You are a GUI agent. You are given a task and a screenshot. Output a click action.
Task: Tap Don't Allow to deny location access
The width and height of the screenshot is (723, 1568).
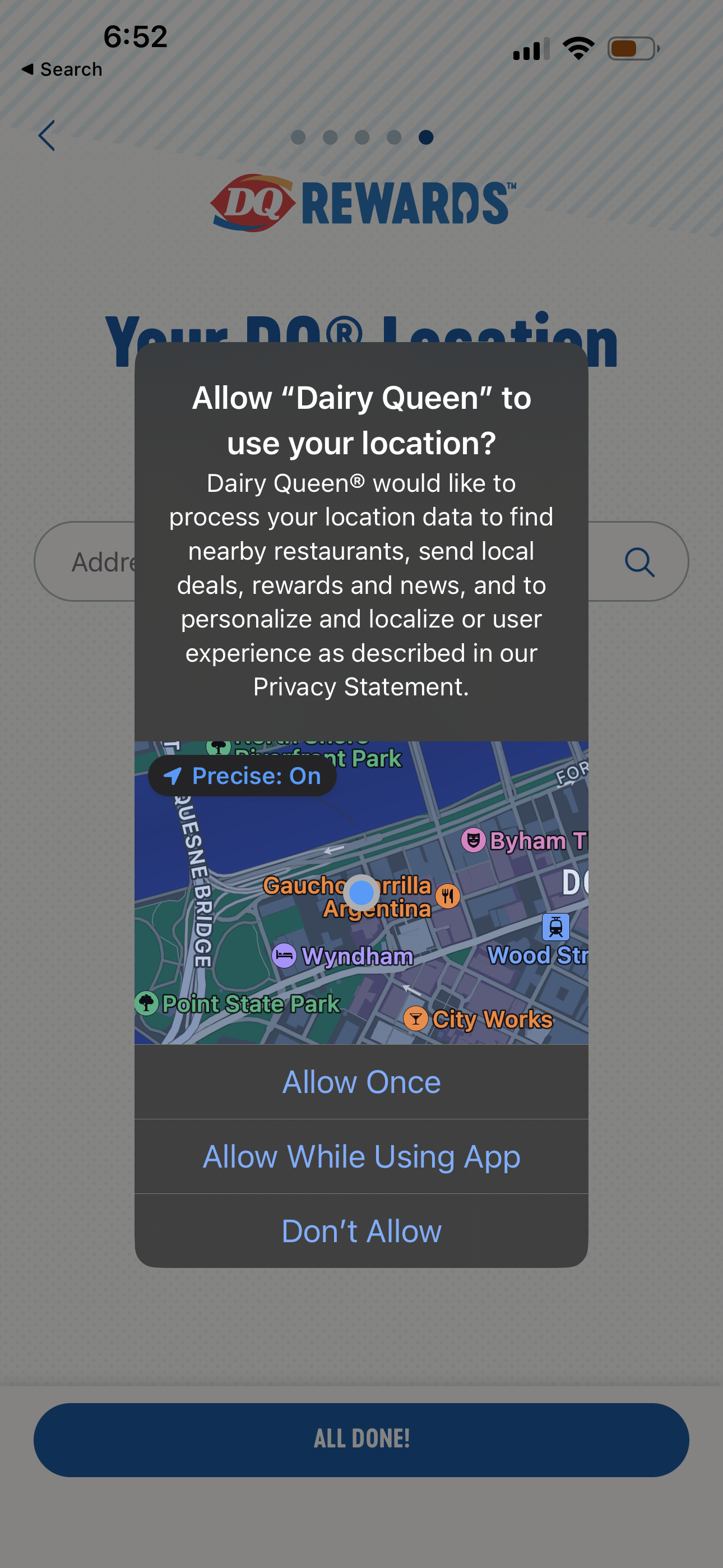361,1230
